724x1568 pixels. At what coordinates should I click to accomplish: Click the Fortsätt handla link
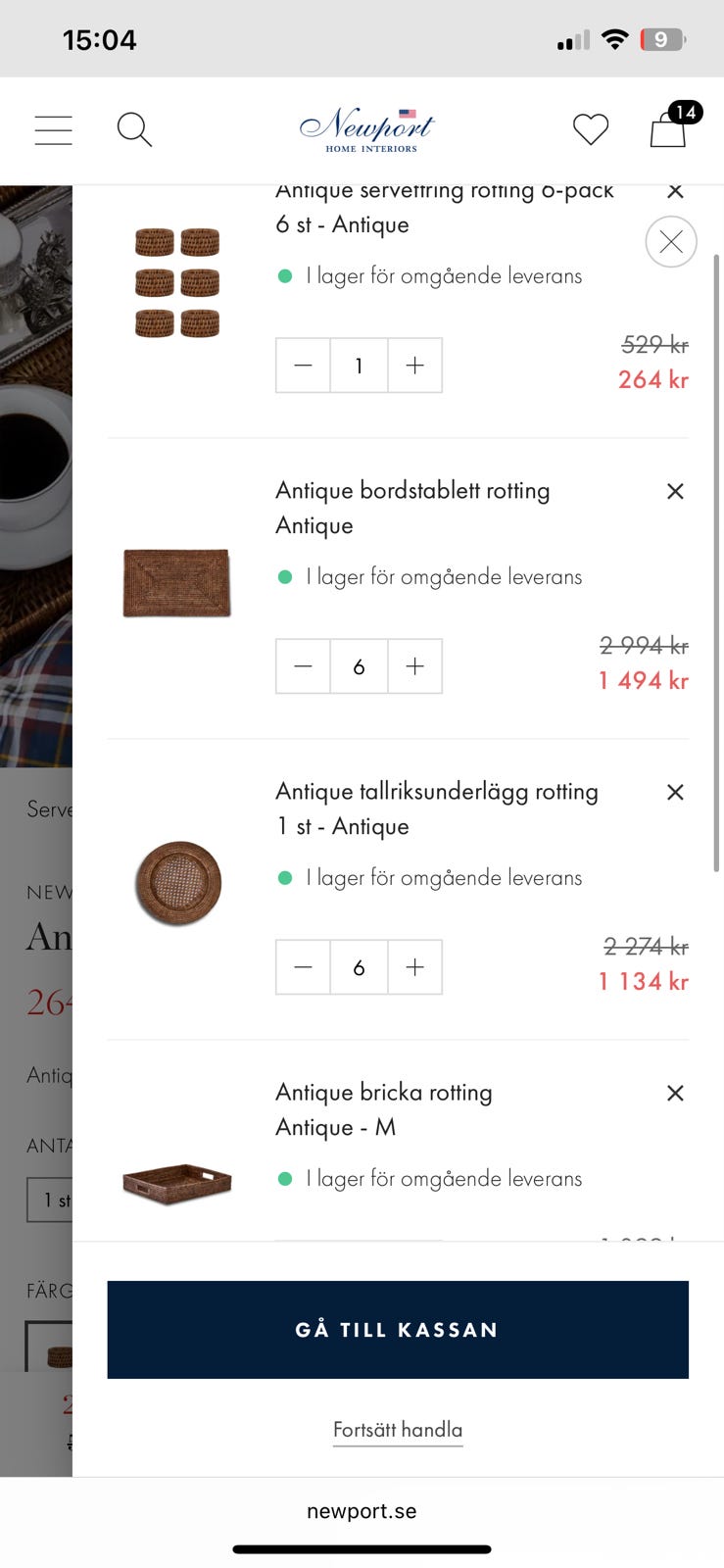click(398, 1430)
